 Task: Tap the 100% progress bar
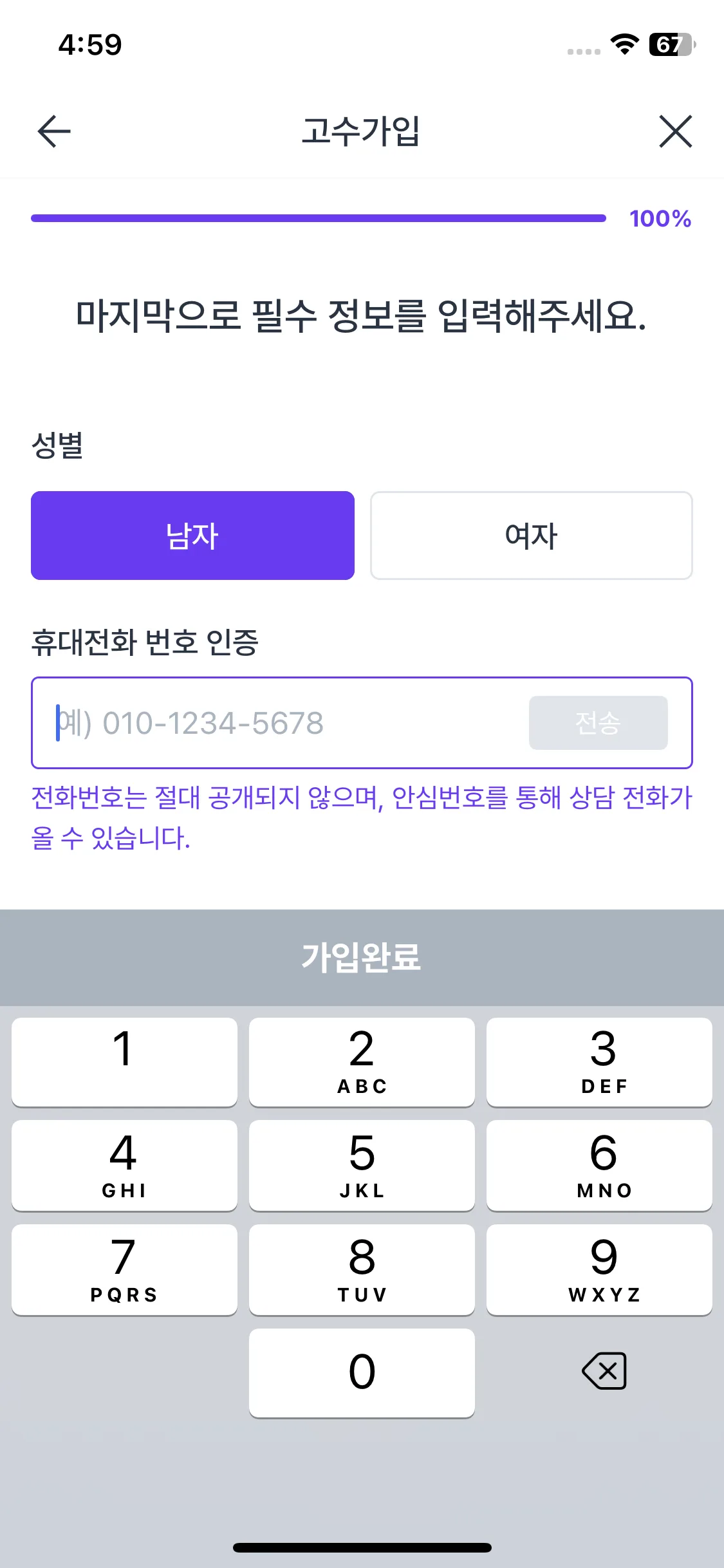[317, 219]
